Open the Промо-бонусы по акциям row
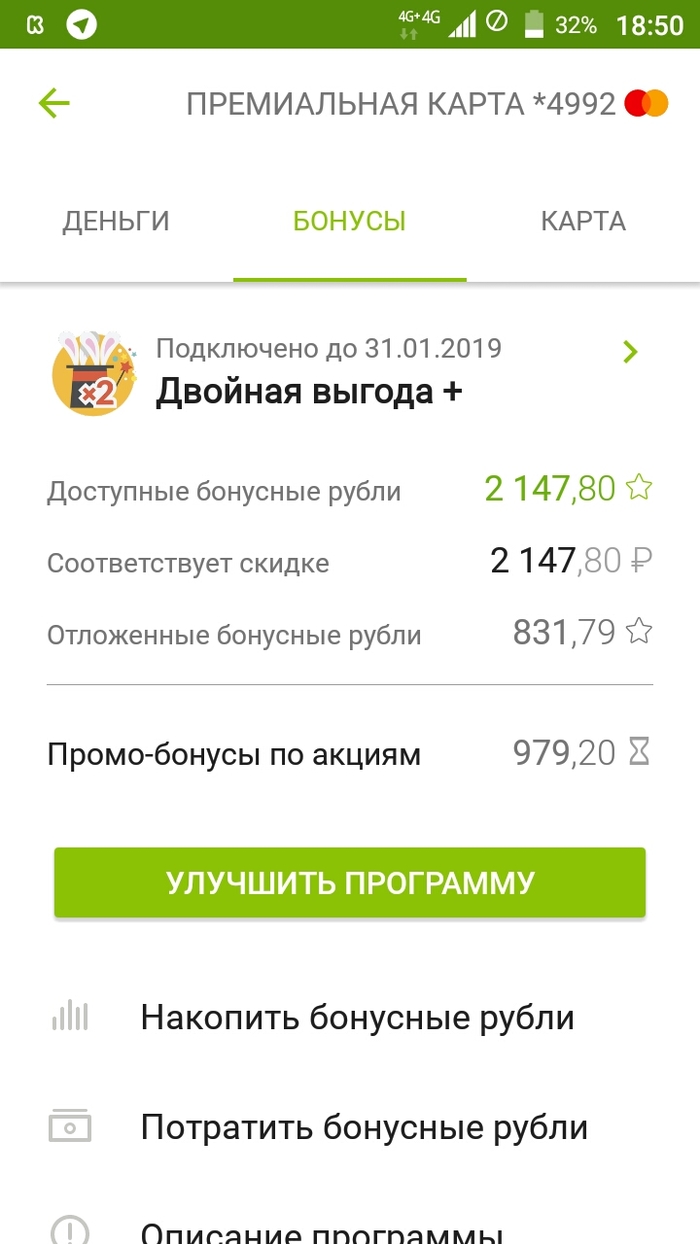The width and height of the screenshot is (700, 1244). tap(349, 753)
